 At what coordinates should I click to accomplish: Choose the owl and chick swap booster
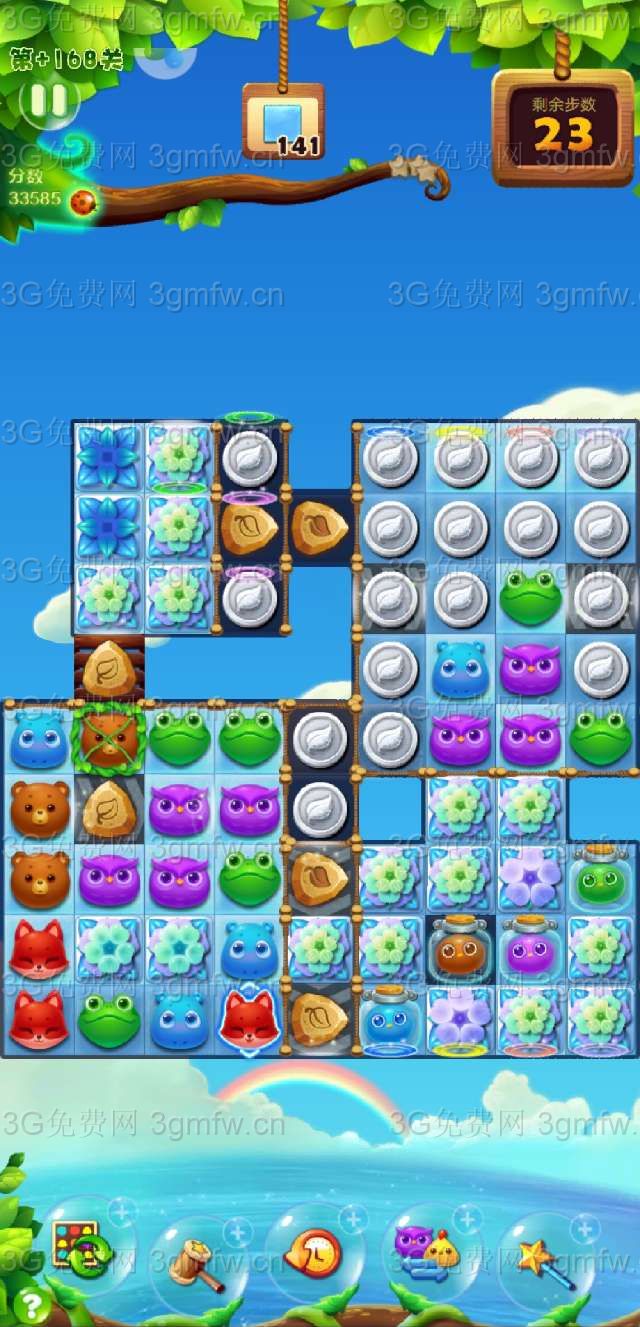pyautogui.click(x=428, y=1250)
